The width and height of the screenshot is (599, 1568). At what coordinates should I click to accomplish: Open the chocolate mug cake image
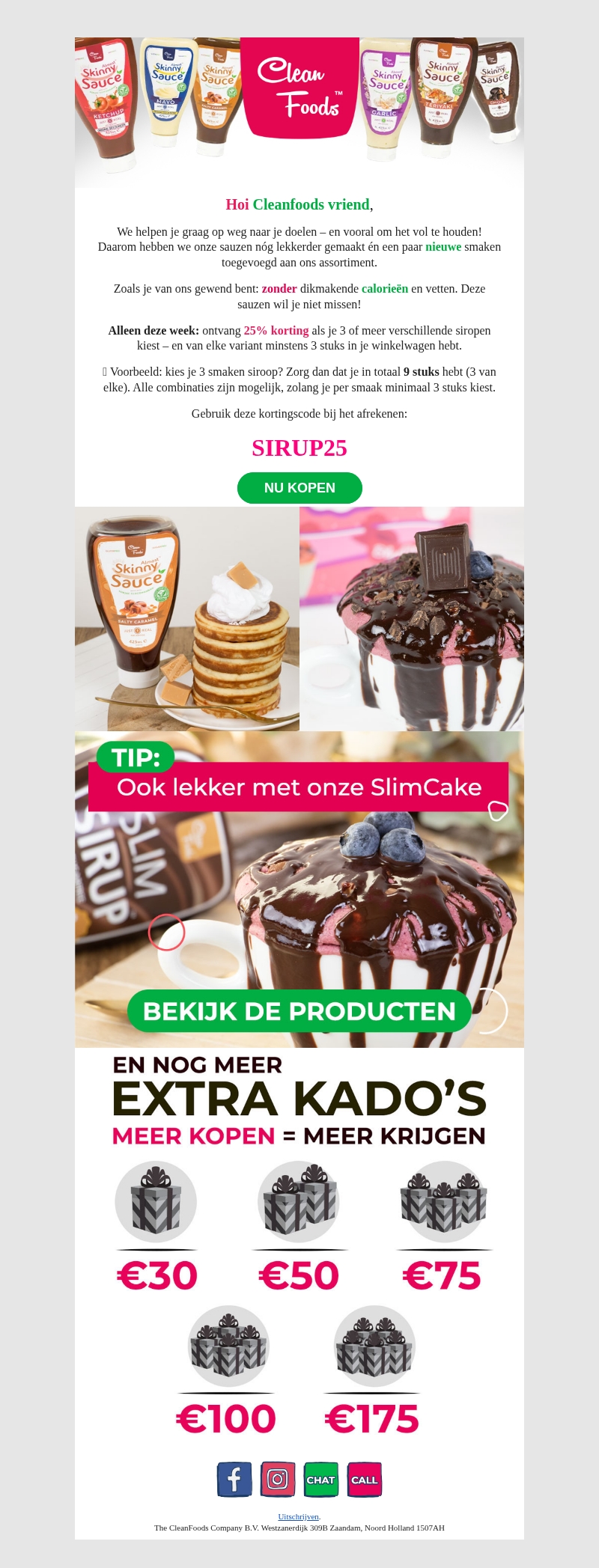(x=412, y=619)
